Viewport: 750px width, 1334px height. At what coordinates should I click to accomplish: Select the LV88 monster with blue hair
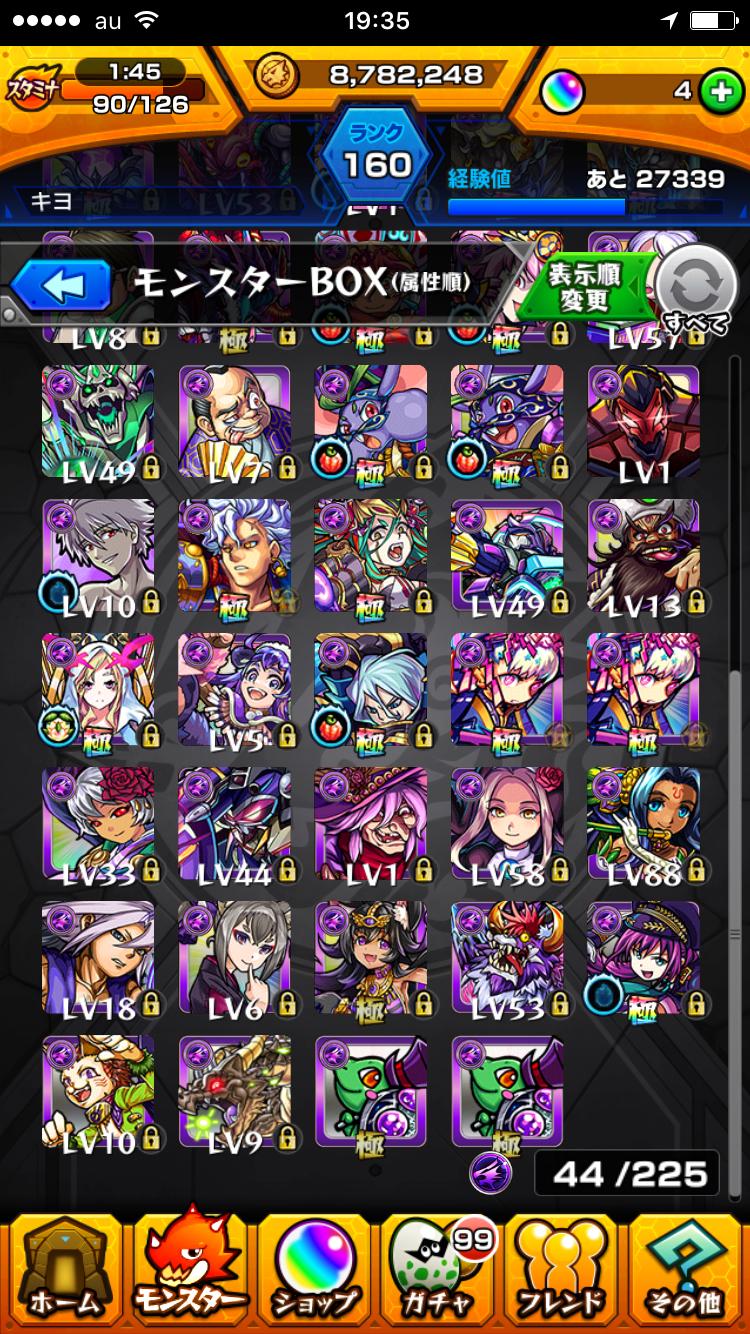coord(644,824)
